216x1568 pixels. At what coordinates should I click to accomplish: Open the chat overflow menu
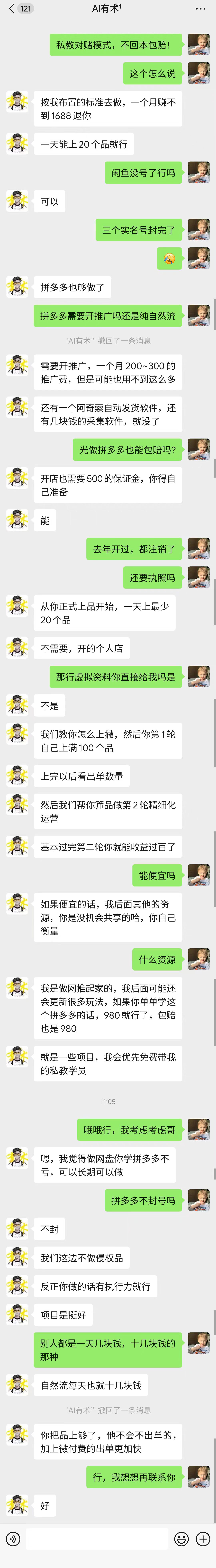(200, 9)
